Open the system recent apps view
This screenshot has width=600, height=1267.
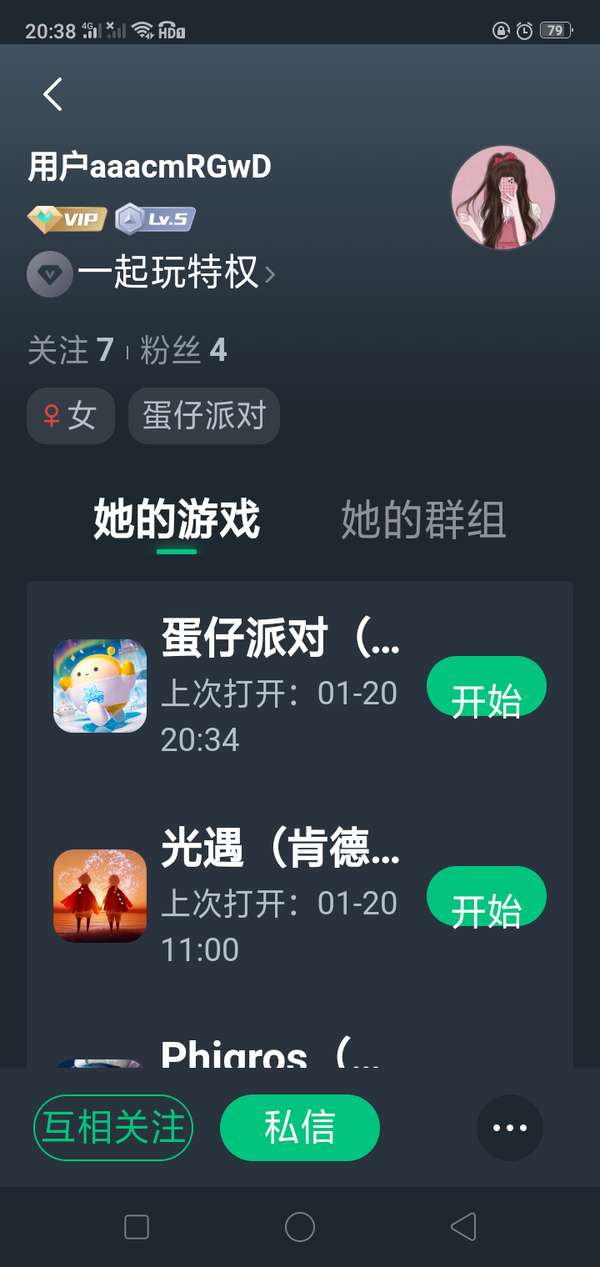pos(137,1227)
